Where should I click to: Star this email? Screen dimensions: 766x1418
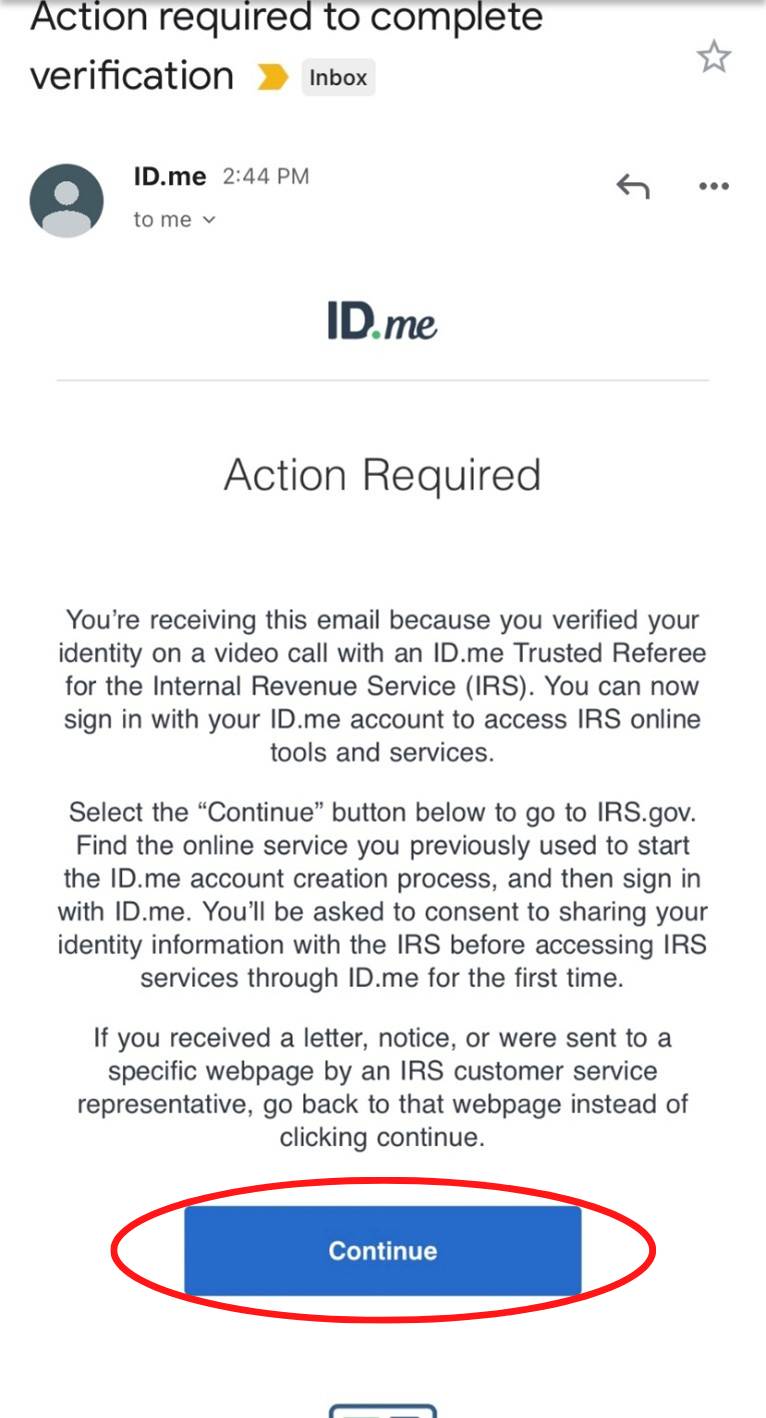click(713, 57)
